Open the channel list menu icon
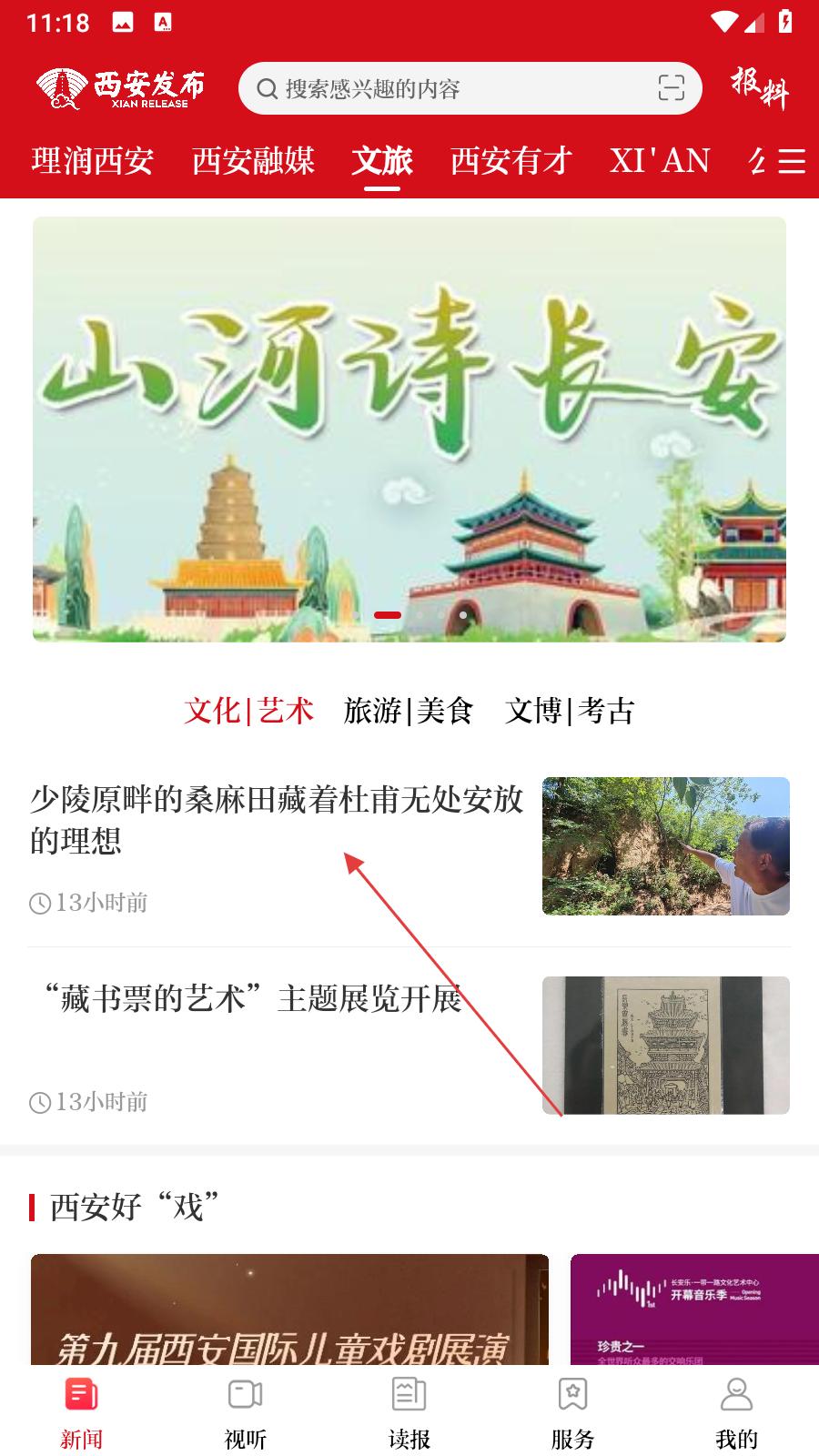The width and height of the screenshot is (819, 1456). click(791, 161)
